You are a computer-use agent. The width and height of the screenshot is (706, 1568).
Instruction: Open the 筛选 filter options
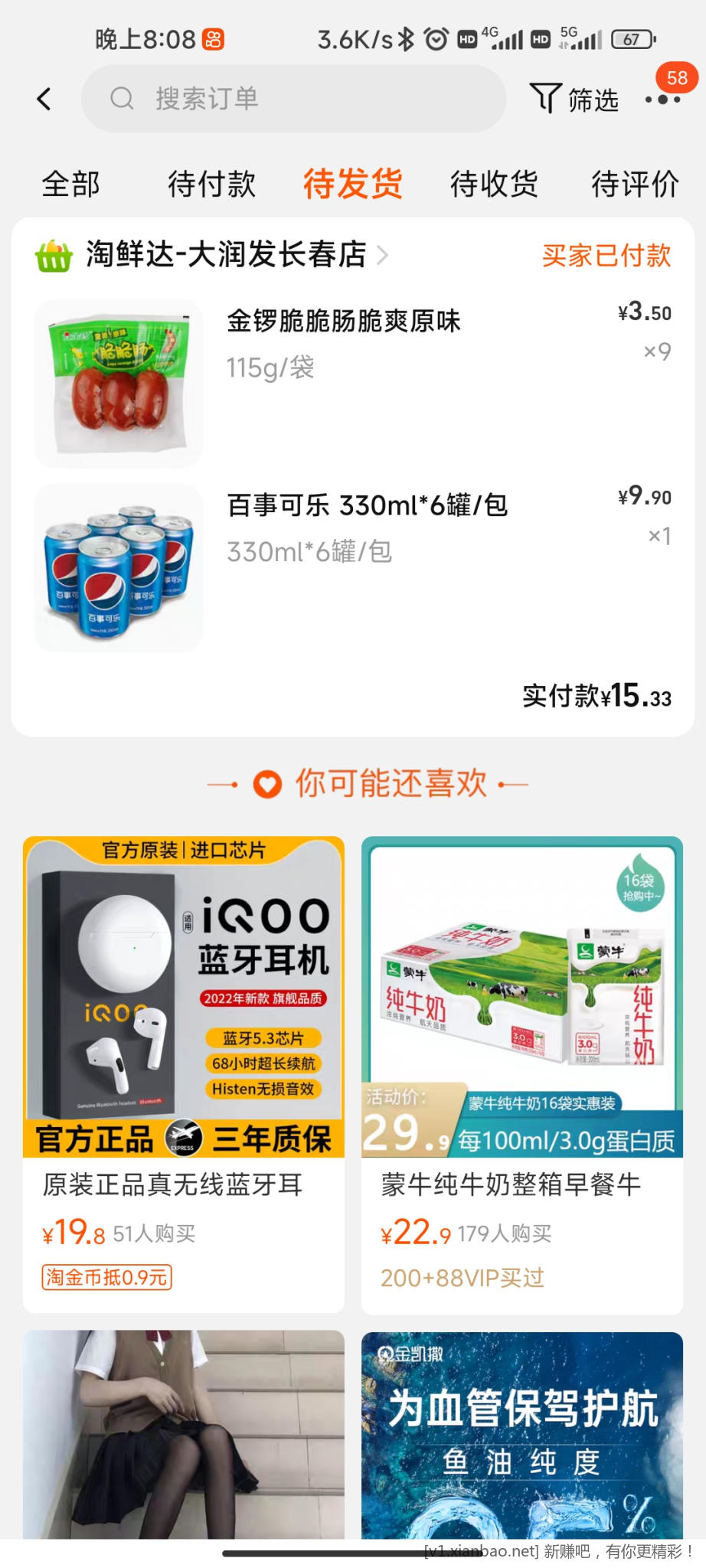[574, 99]
